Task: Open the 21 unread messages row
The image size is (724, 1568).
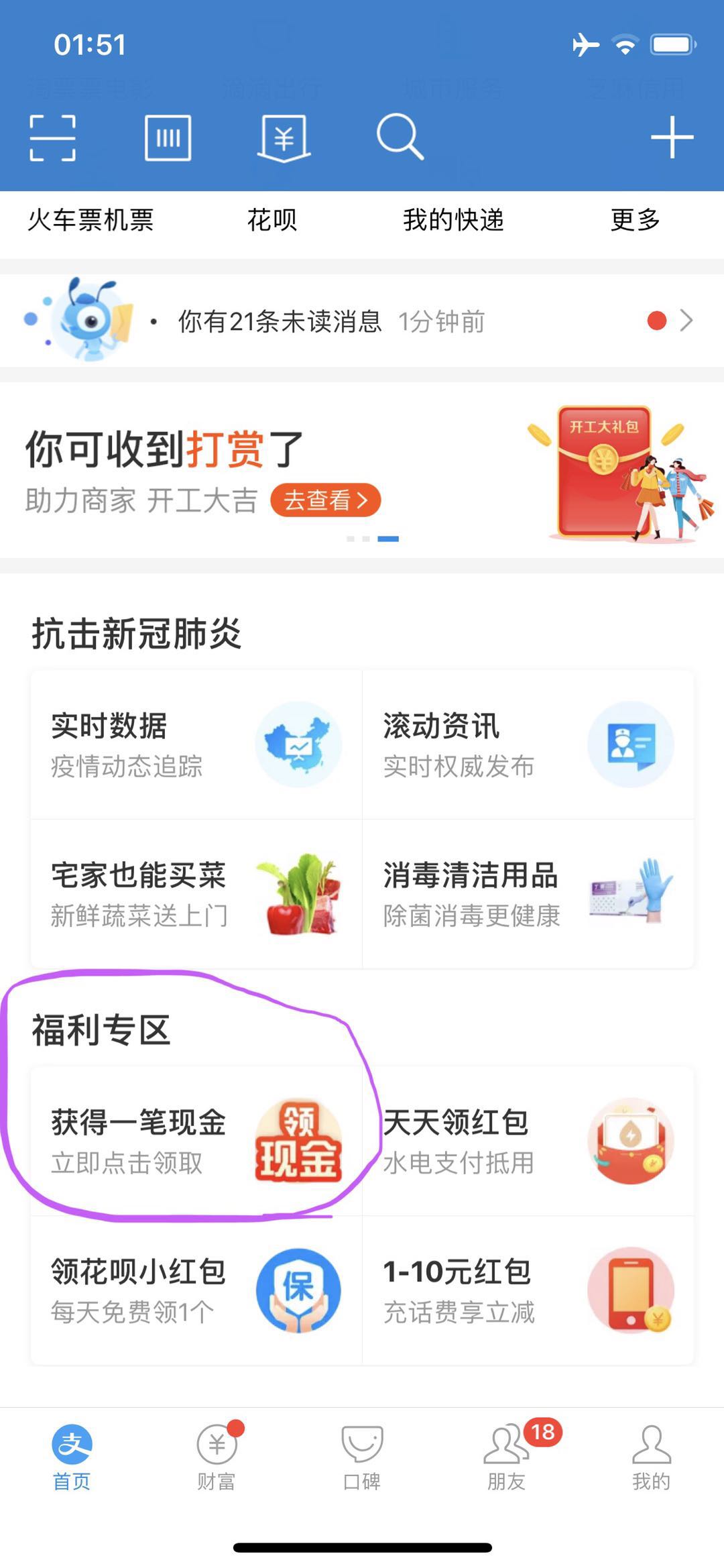Action: click(362, 321)
